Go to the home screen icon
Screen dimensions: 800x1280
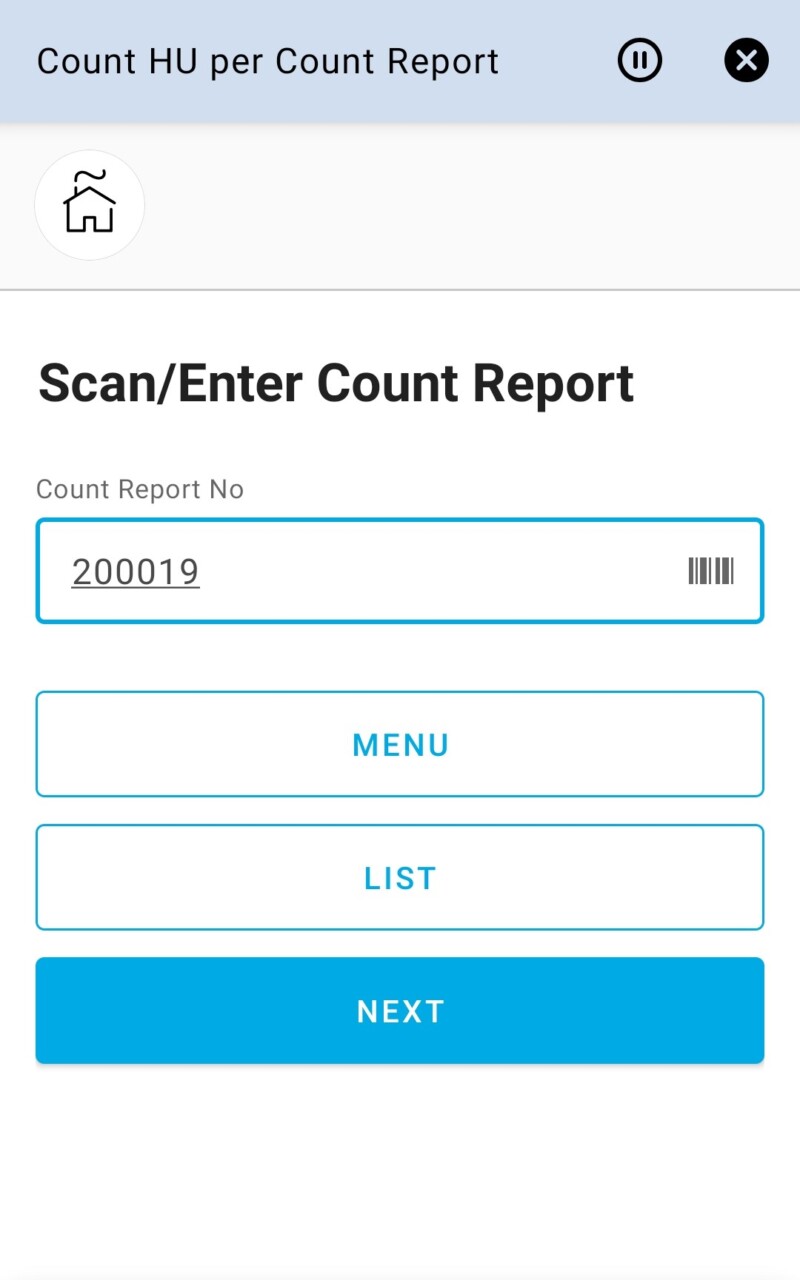[90, 205]
